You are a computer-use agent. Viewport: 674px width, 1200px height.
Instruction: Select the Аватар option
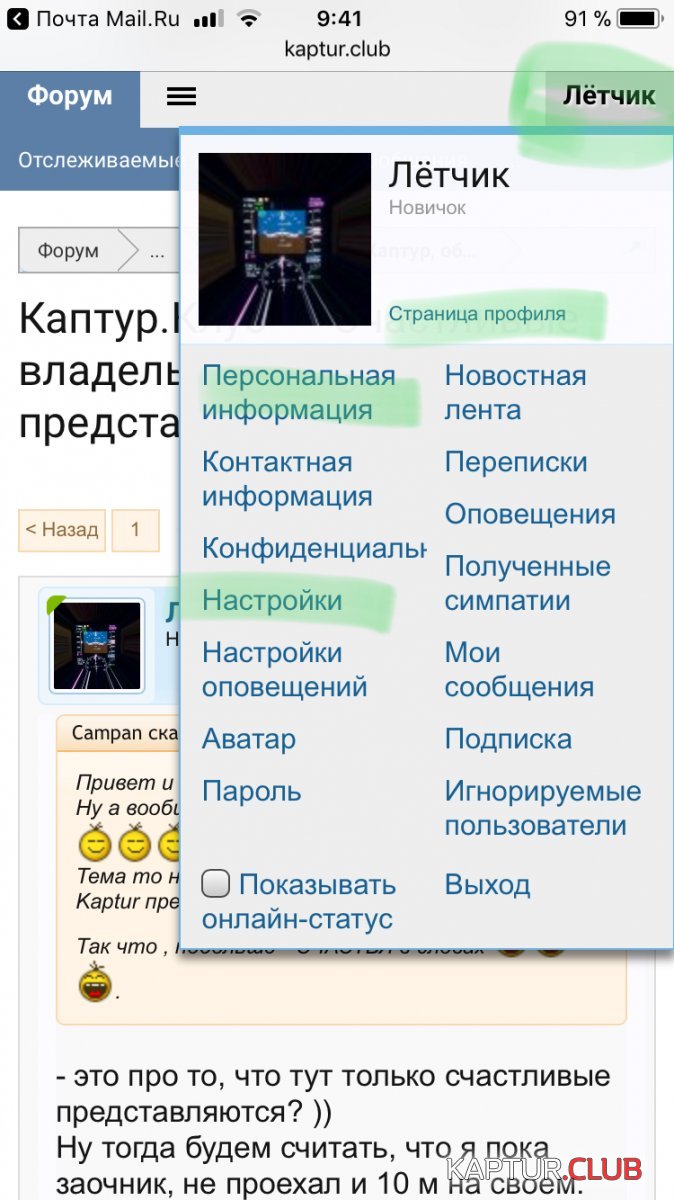[x=249, y=739]
